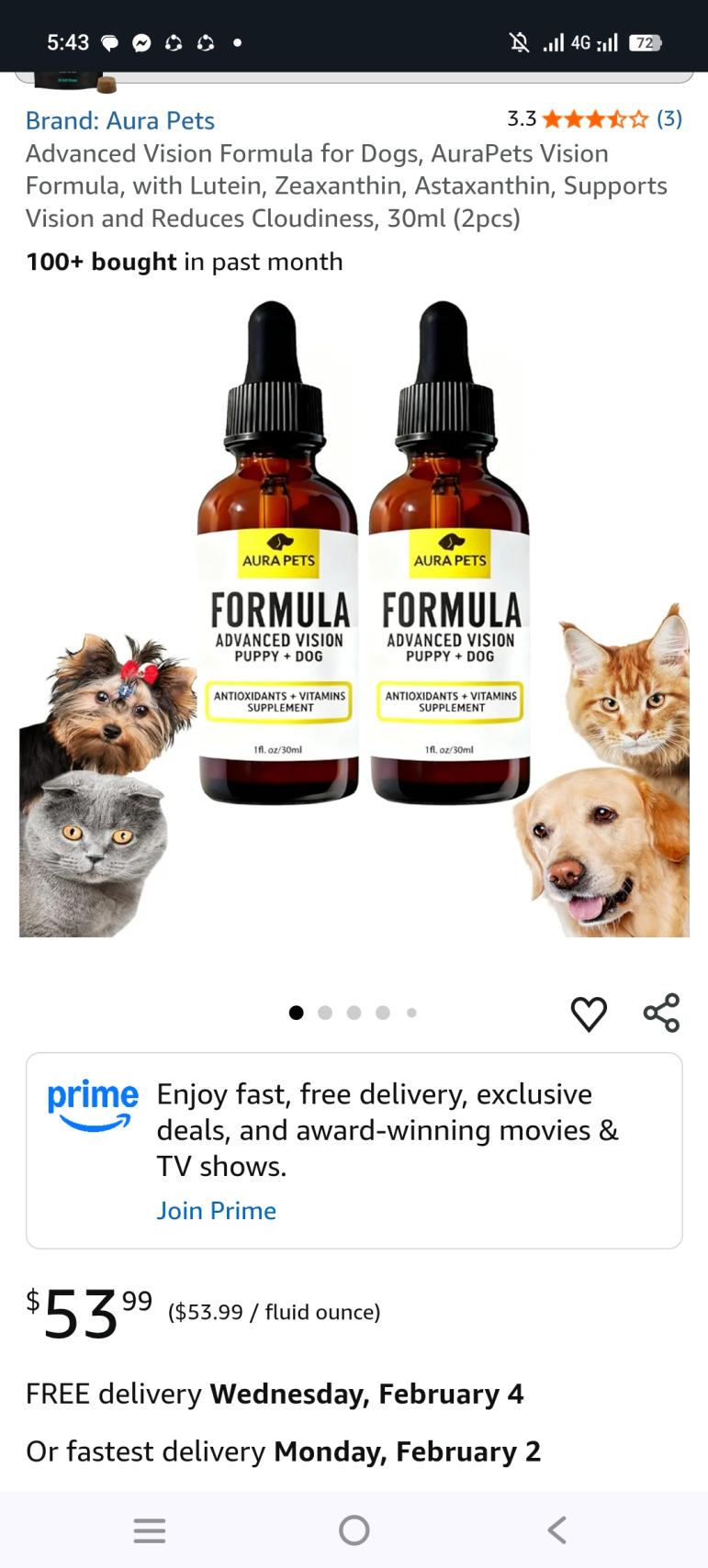This screenshot has width=708, height=1568.
Task: Go back using the system back button
Action: tap(556, 1529)
